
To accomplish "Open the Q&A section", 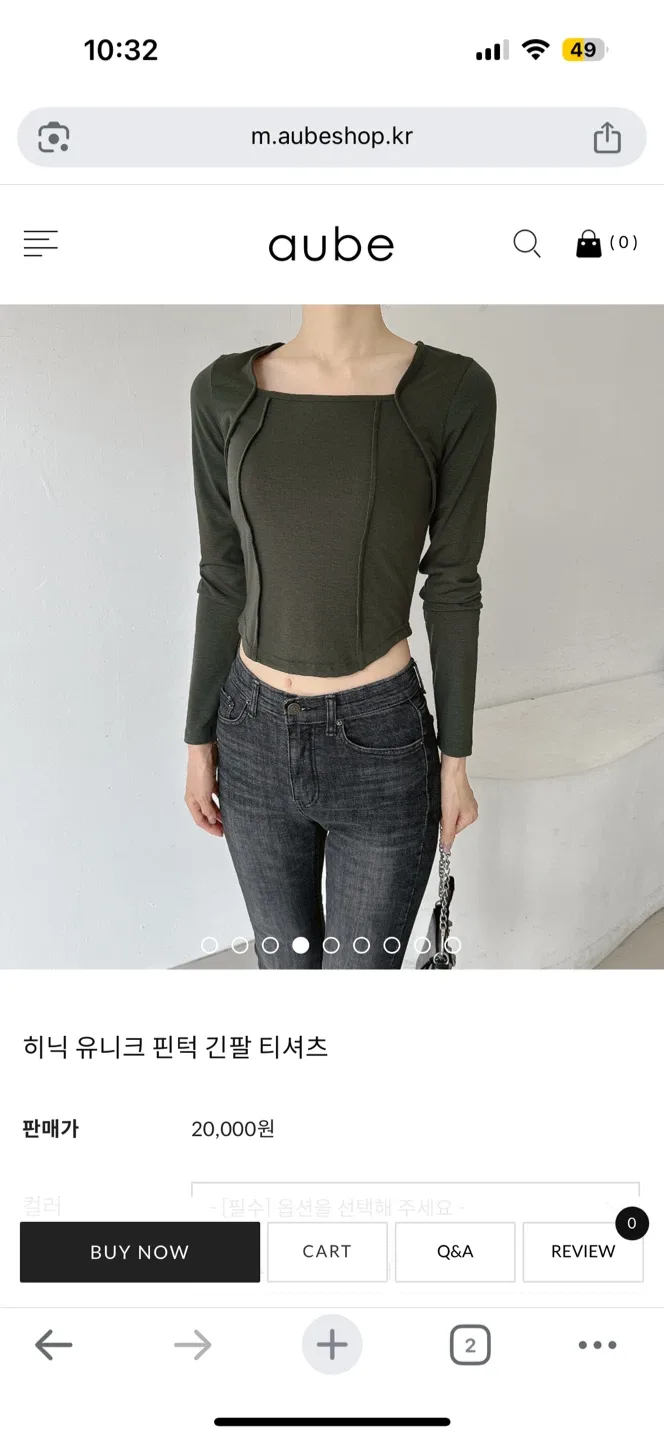I will 455,1252.
